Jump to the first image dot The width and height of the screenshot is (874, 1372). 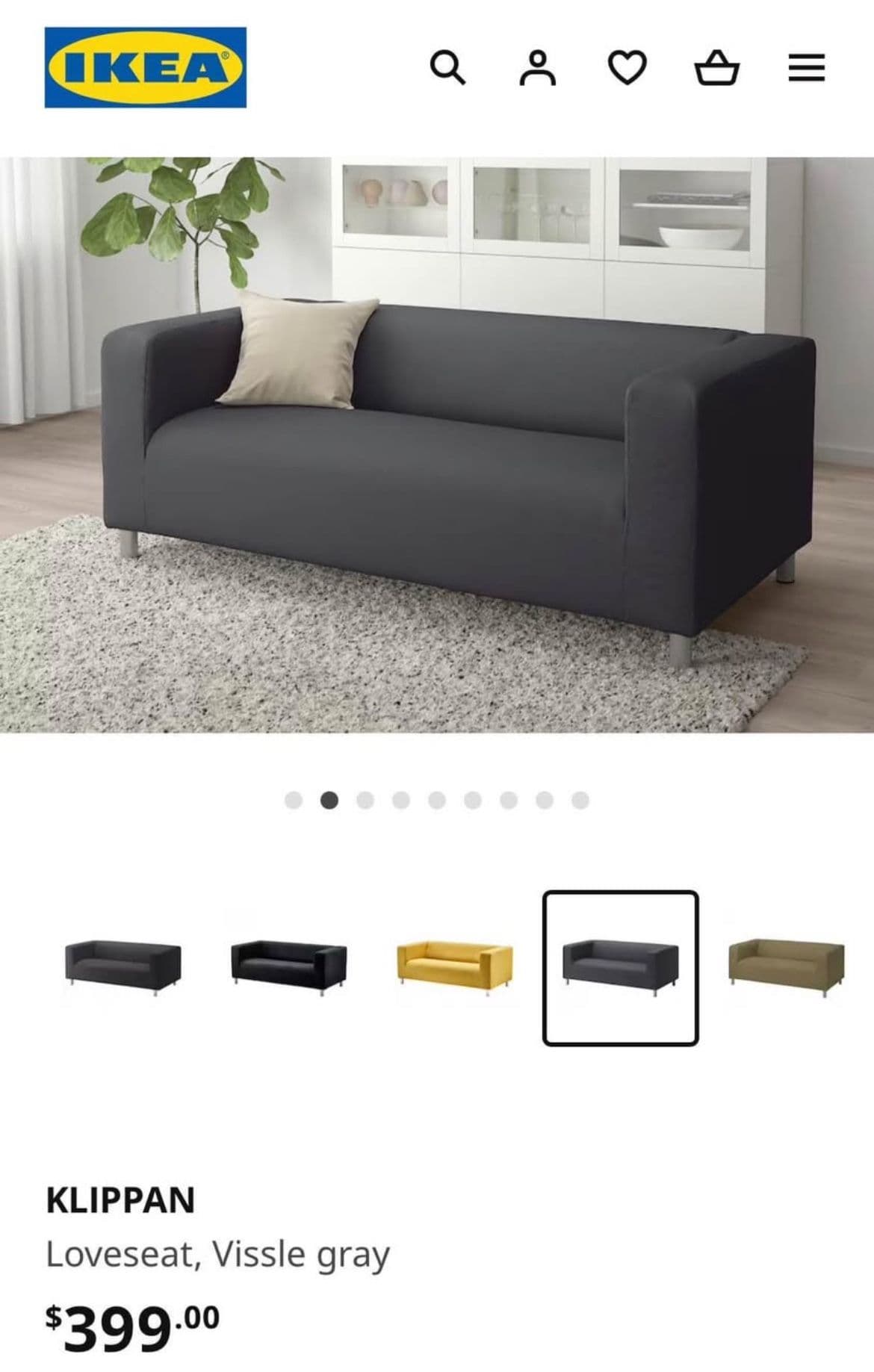point(294,801)
